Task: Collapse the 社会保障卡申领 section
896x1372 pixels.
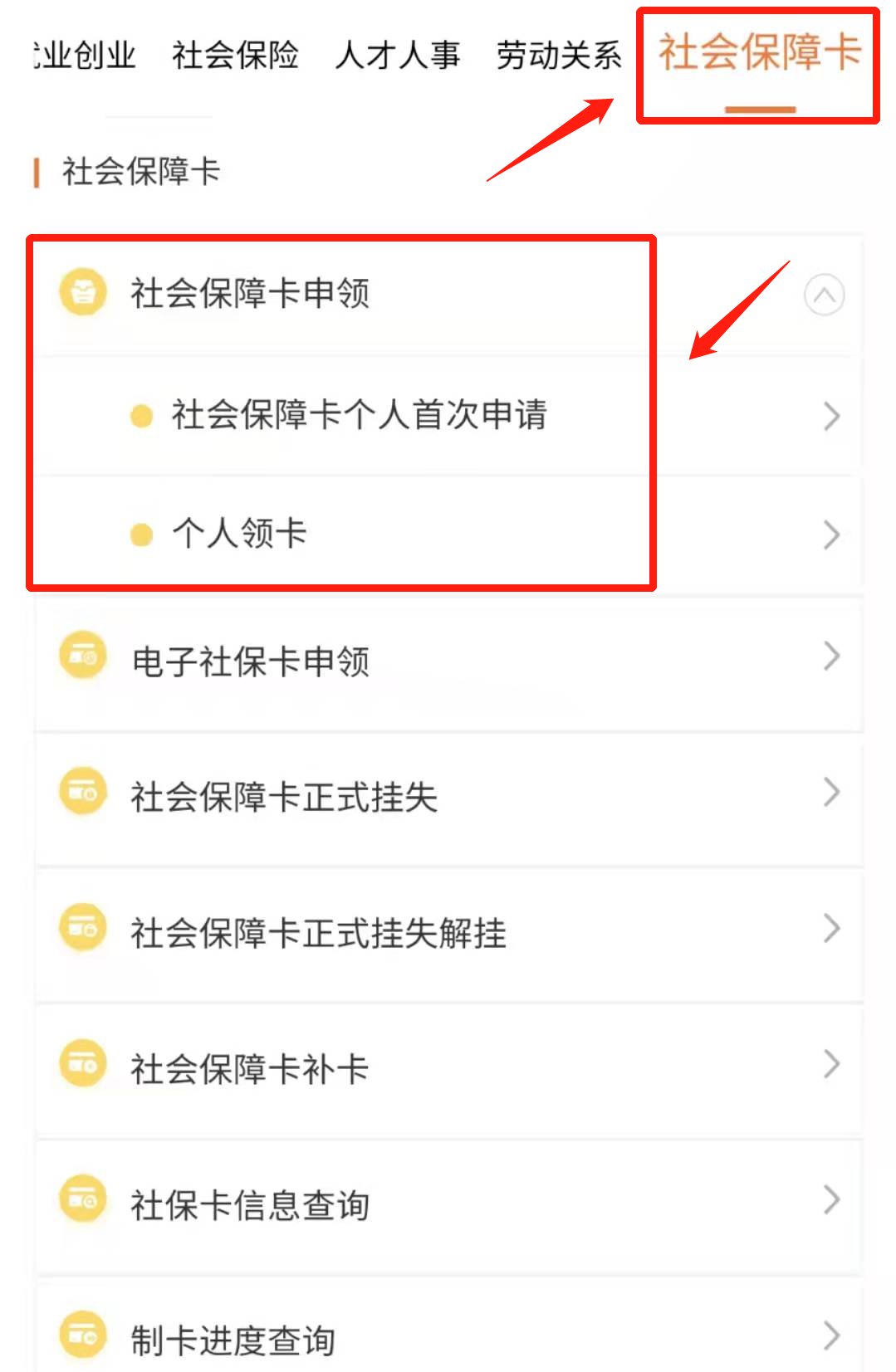Action: pos(824,295)
